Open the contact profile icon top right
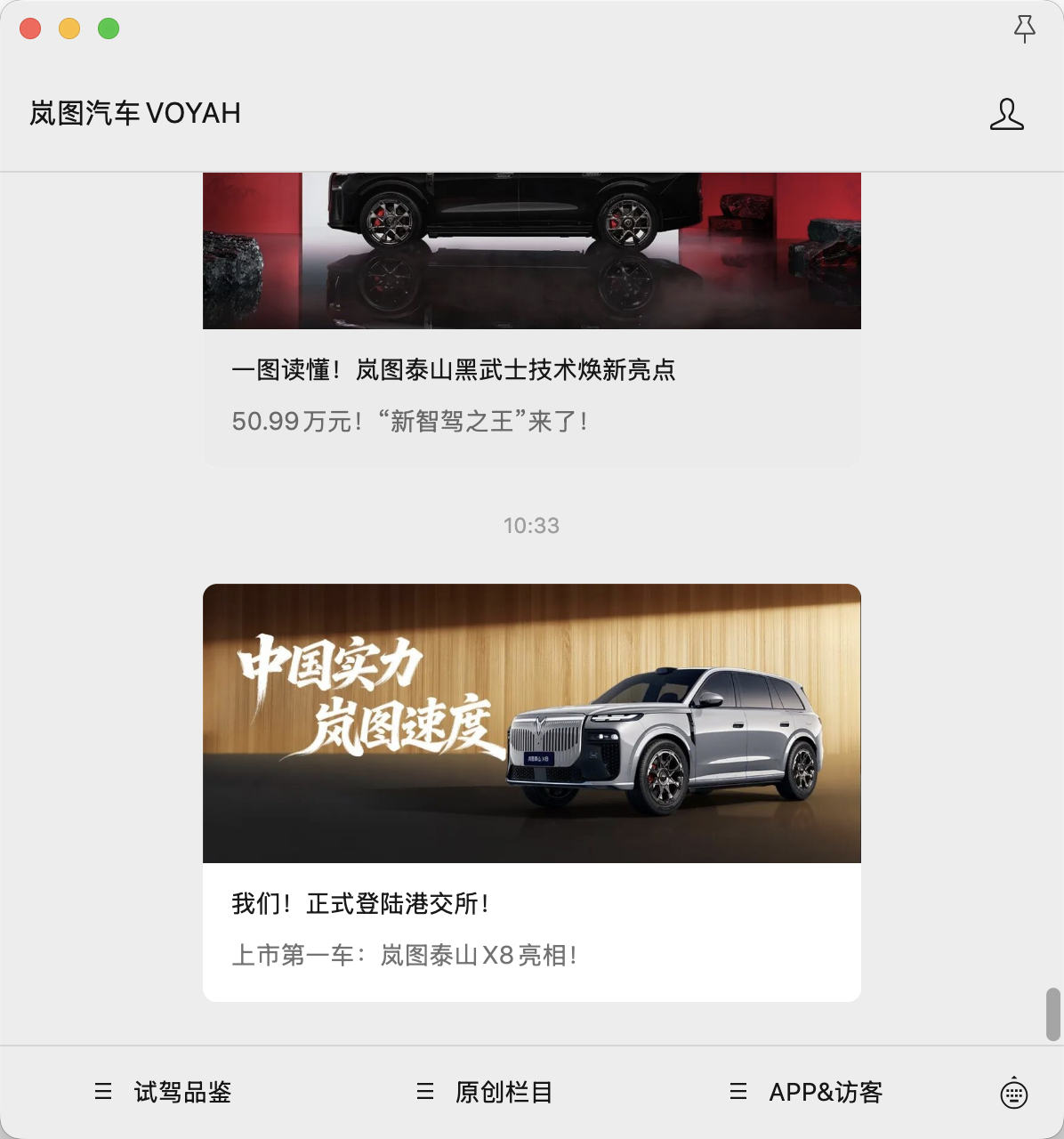The image size is (1064, 1139). [x=1006, y=114]
